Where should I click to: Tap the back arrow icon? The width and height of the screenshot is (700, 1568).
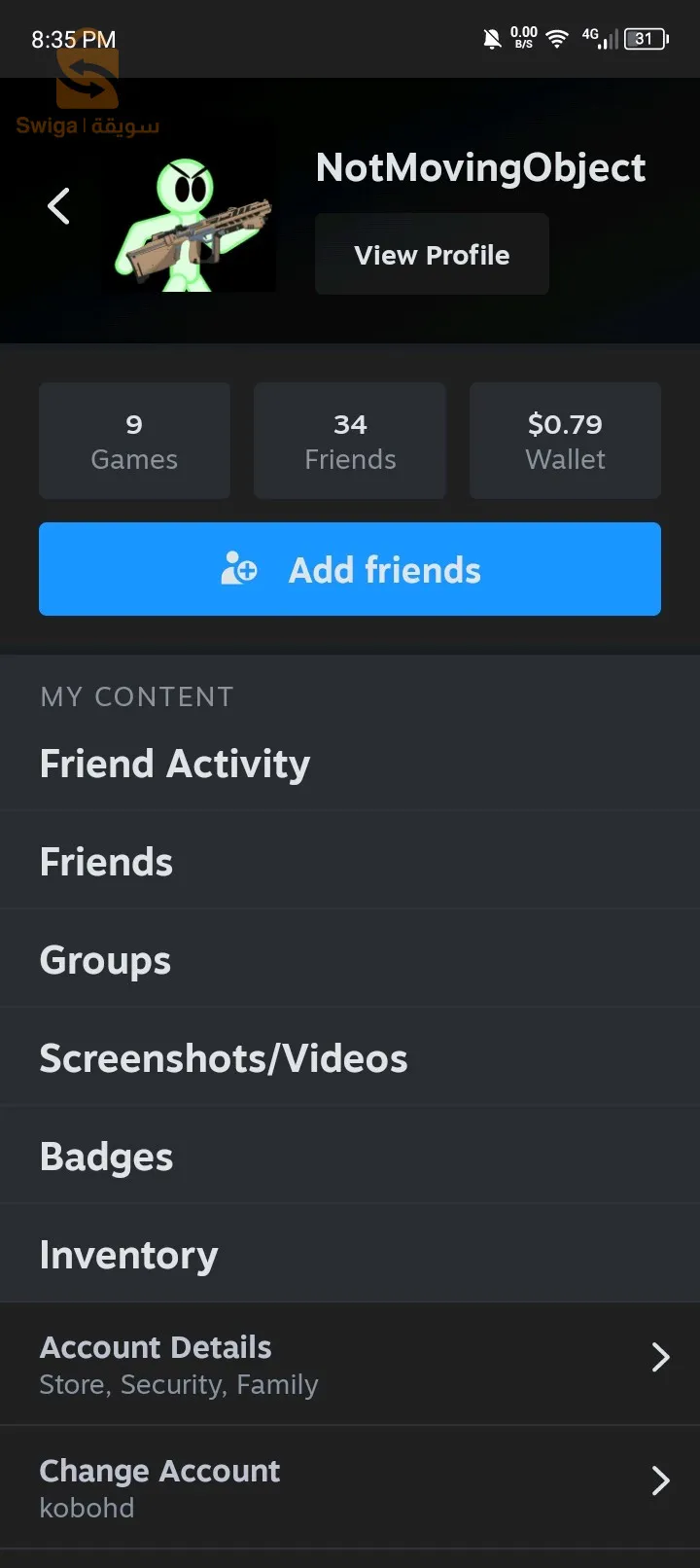pyautogui.click(x=59, y=205)
